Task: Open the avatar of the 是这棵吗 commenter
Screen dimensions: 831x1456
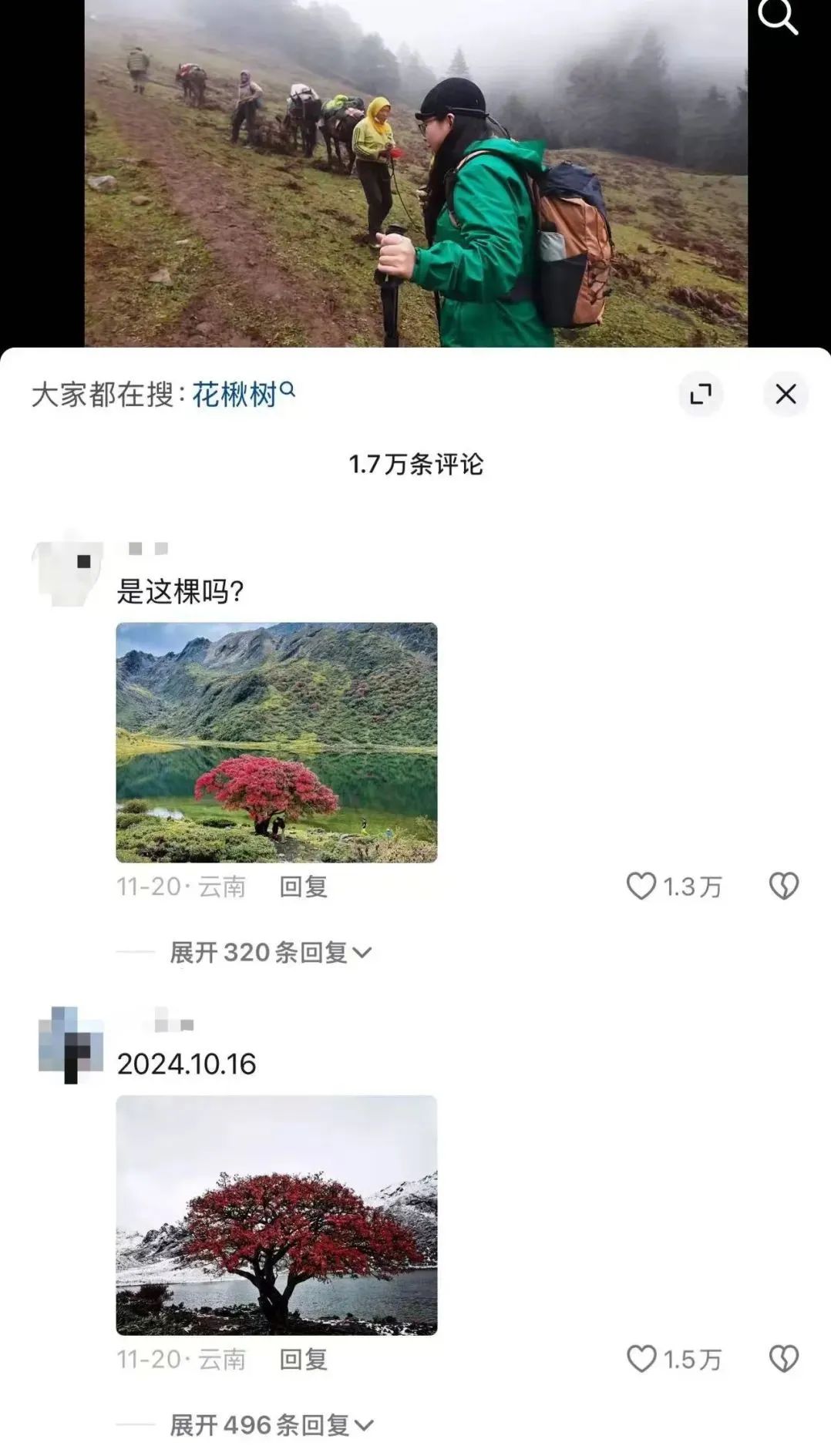Action: (69, 569)
